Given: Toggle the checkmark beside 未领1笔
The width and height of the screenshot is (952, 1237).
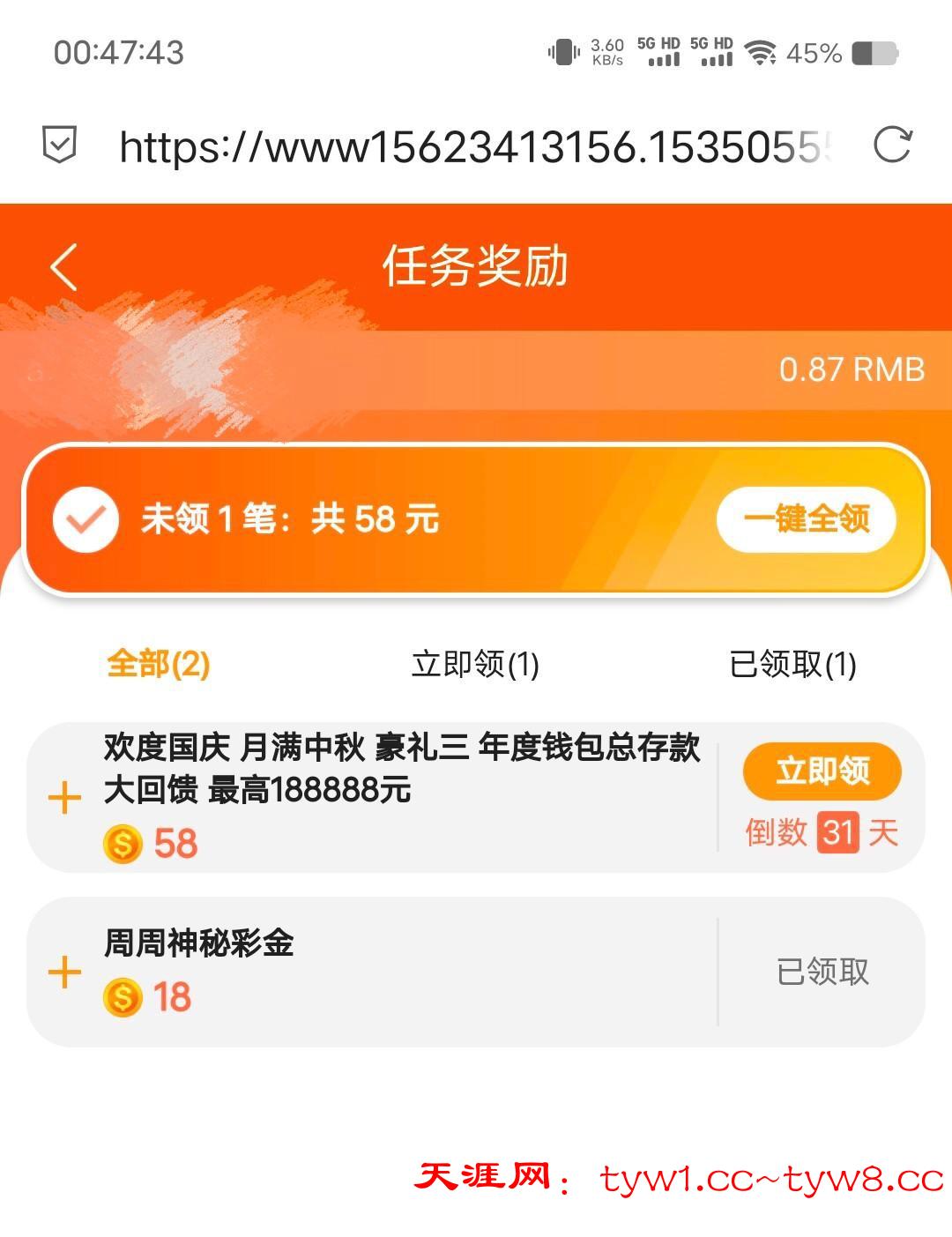Looking at the screenshot, I should pyautogui.click(x=86, y=519).
